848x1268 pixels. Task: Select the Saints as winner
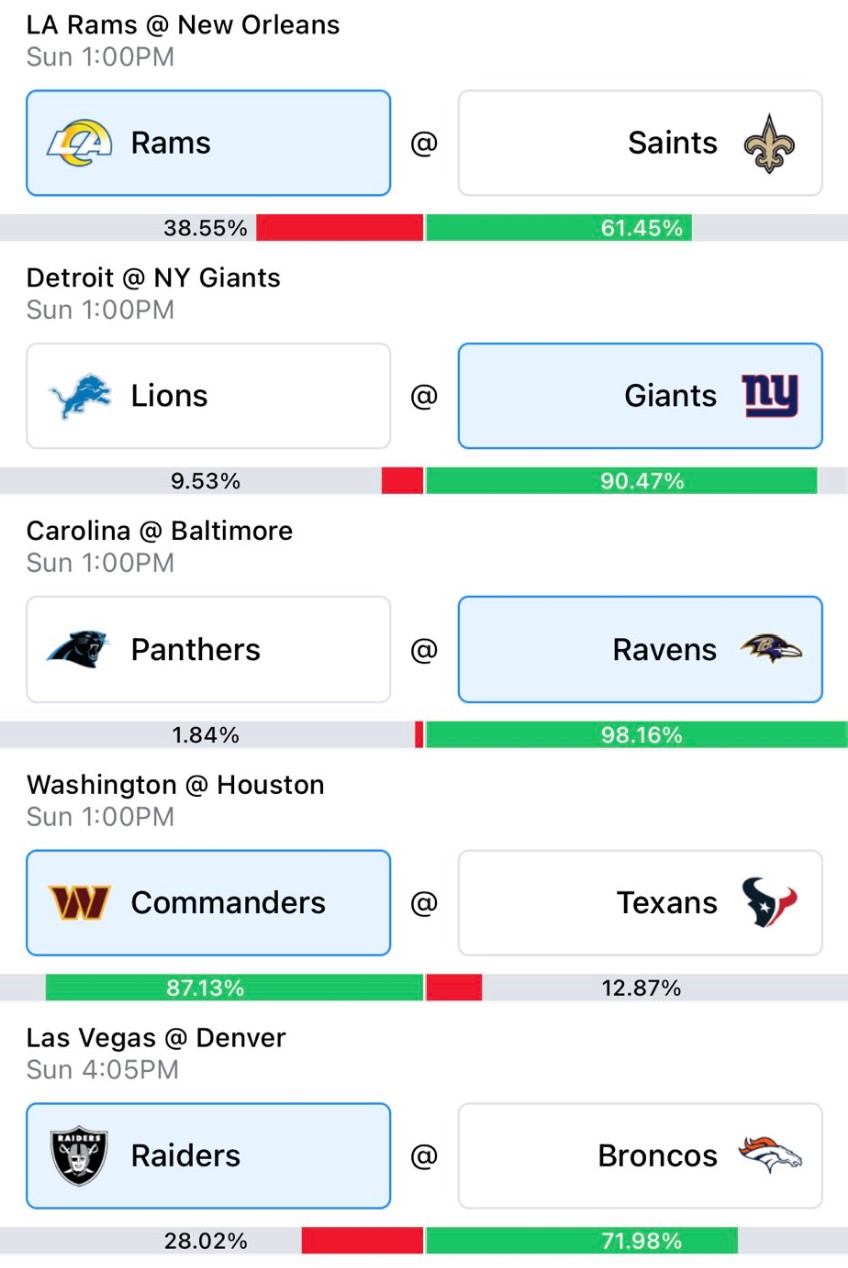click(x=640, y=143)
